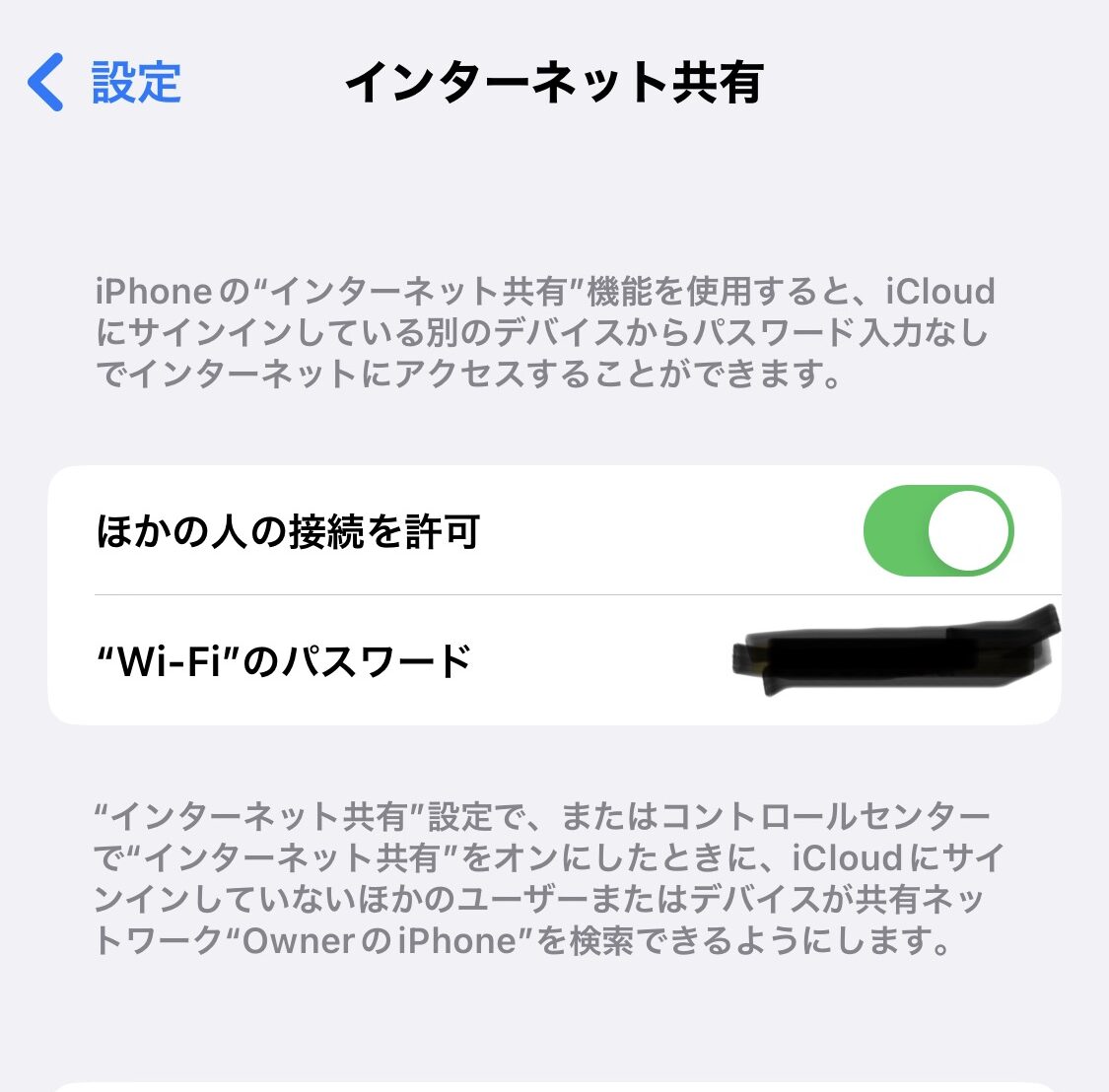
Task: Open the "Wi-Fi"のパスワード row
Action: (553, 660)
